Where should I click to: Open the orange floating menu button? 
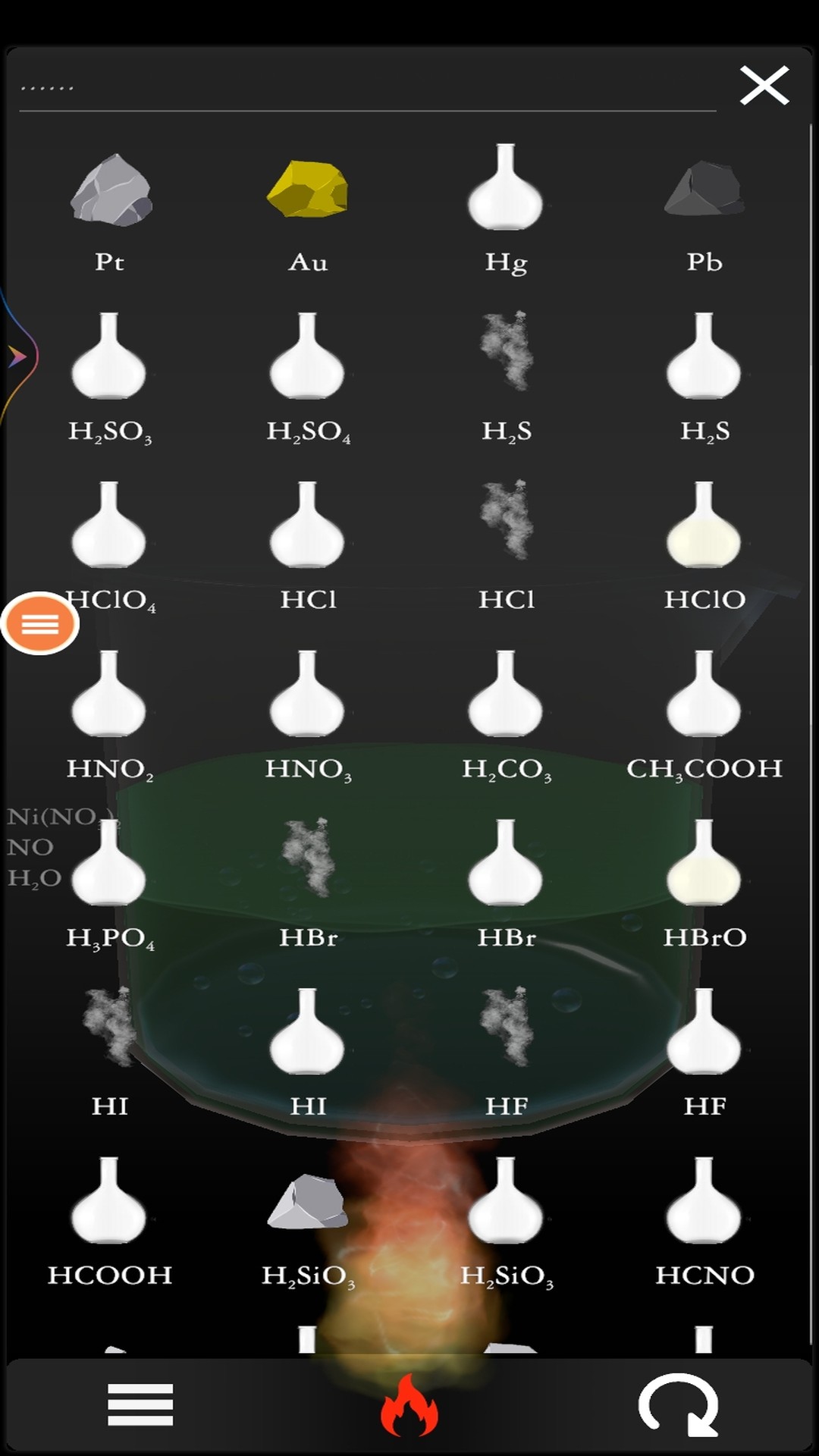pyautogui.click(x=40, y=624)
